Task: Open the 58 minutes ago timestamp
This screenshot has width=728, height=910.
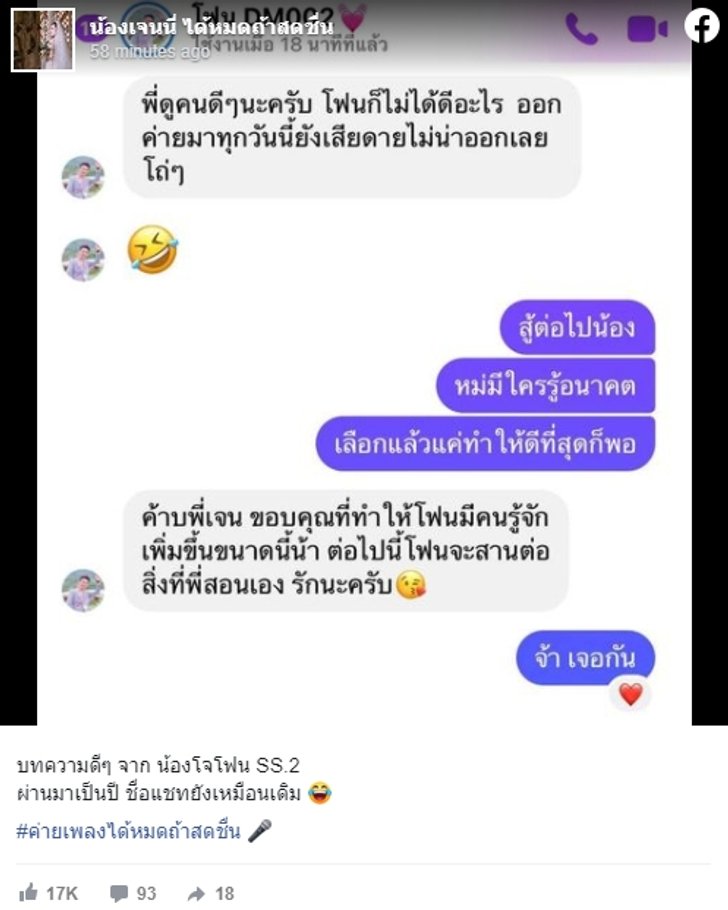Action: 149,52
